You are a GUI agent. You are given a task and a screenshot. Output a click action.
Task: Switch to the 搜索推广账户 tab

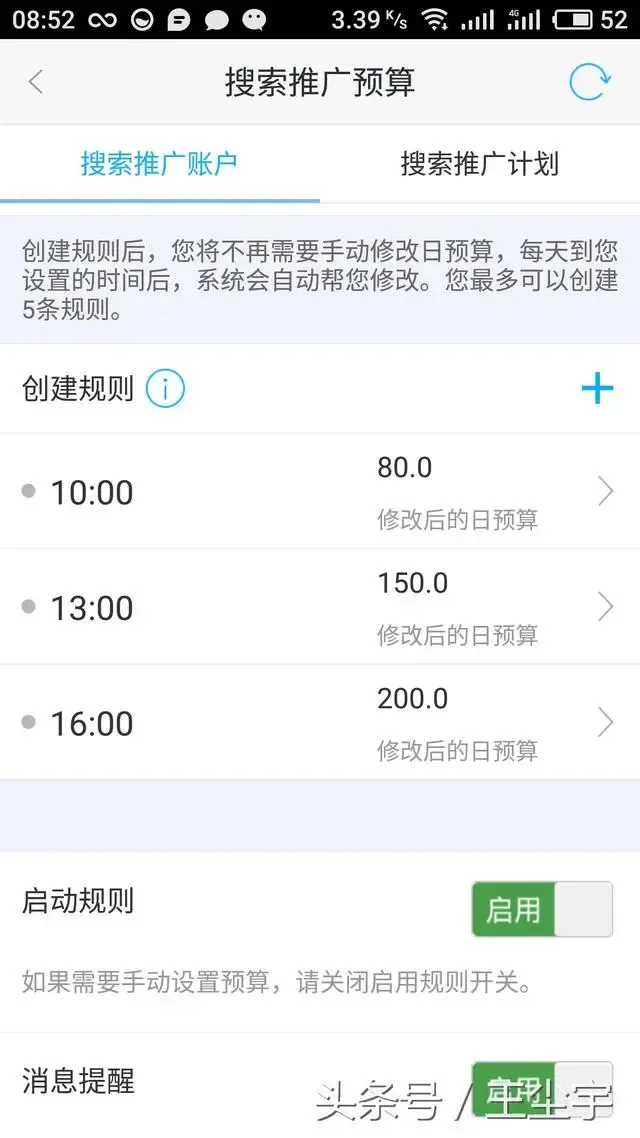tap(159, 164)
